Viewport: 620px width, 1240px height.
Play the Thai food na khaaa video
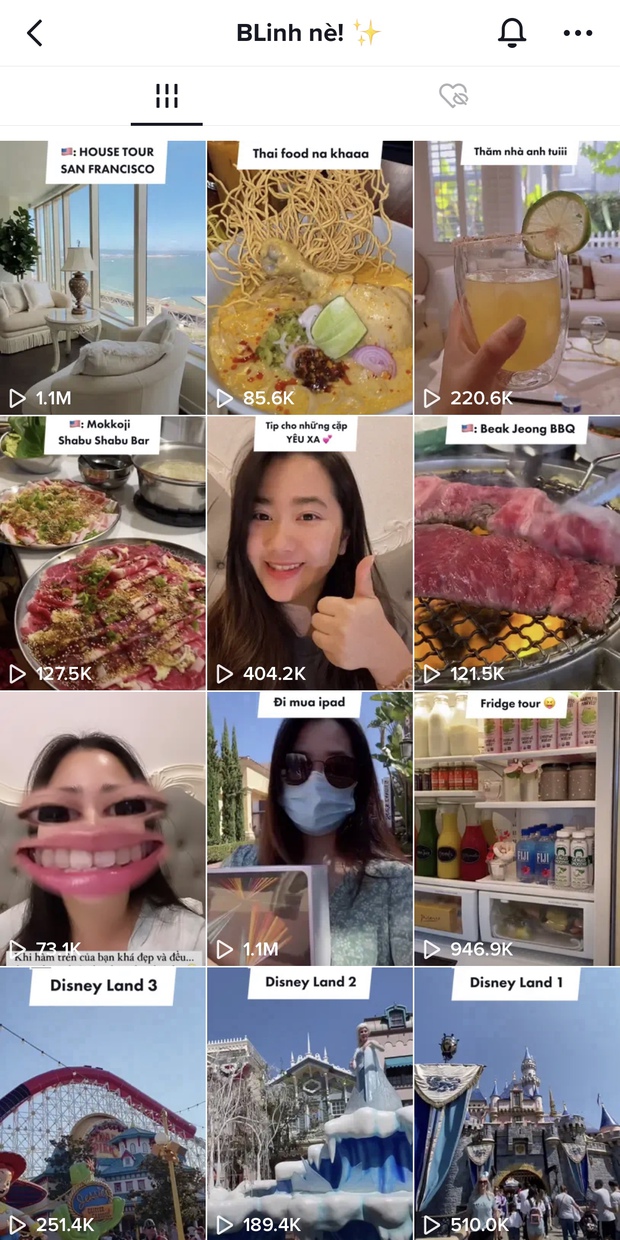(310, 277)
